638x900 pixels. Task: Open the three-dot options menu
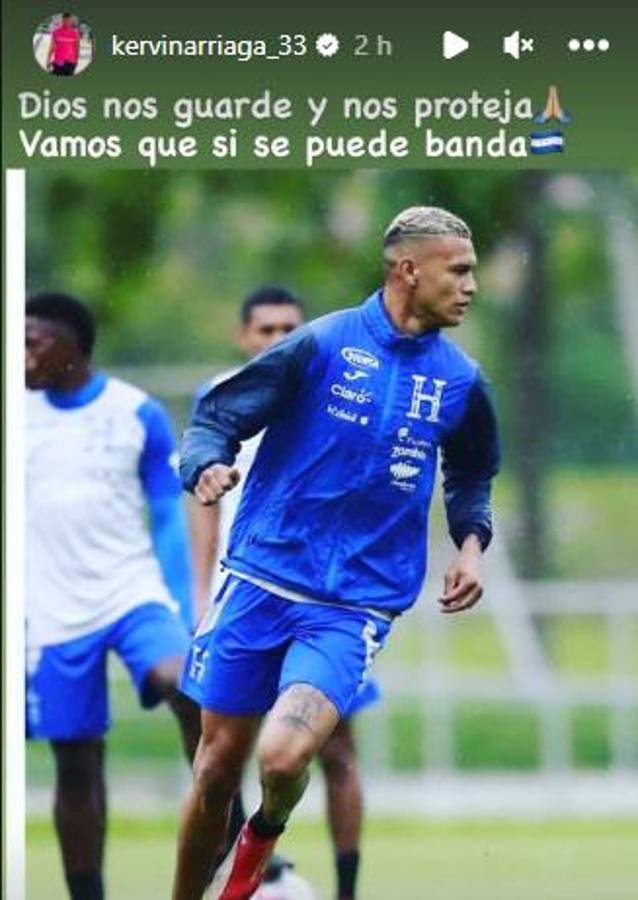click(x=588, y=45)
